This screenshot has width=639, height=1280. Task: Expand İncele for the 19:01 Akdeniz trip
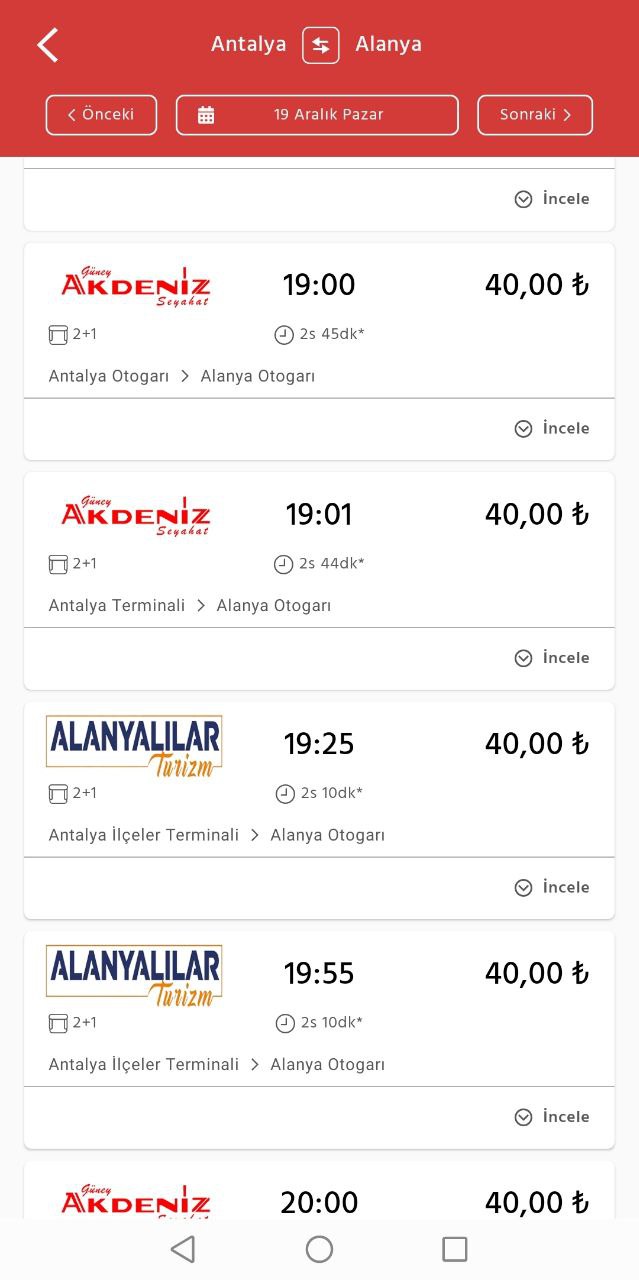[552, 658]
